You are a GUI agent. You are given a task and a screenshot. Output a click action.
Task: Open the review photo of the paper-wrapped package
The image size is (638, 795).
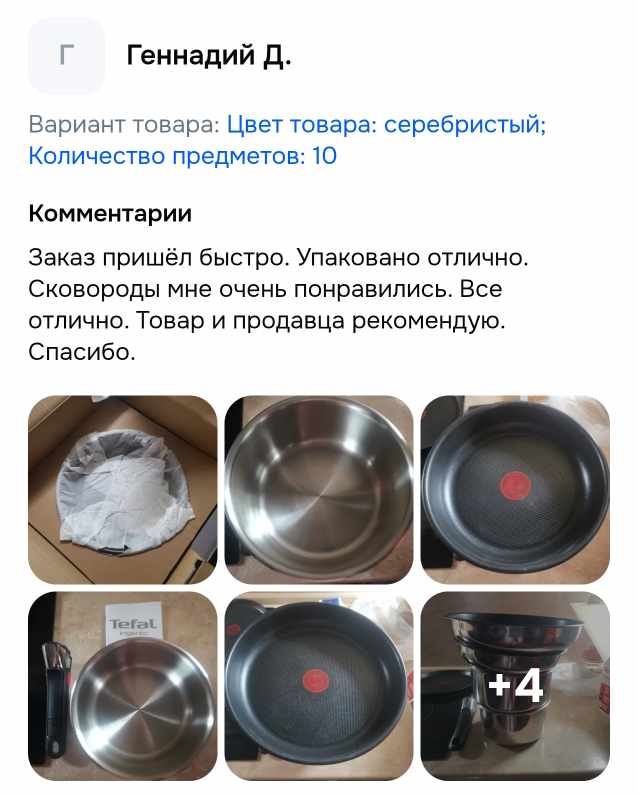122,490
